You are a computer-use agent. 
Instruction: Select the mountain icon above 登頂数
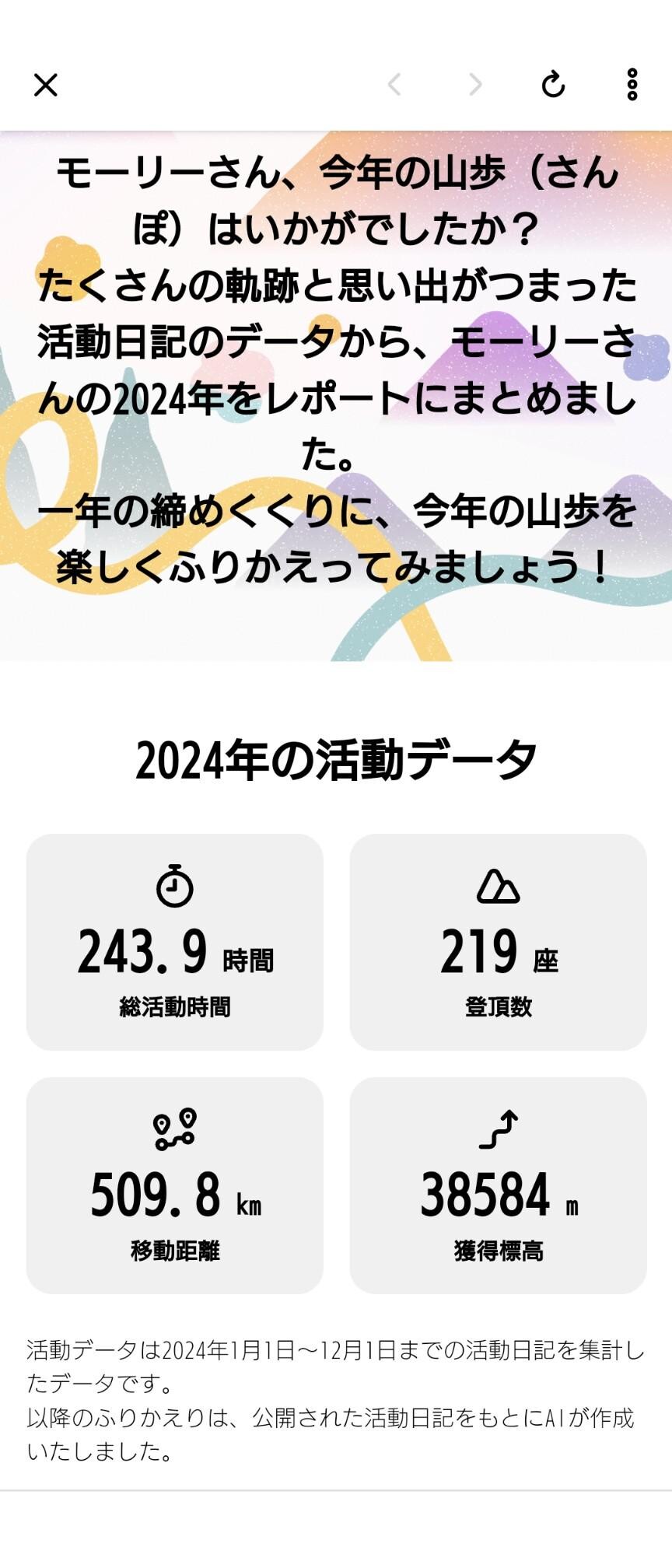pyautogui.click(x=499, y=887)
